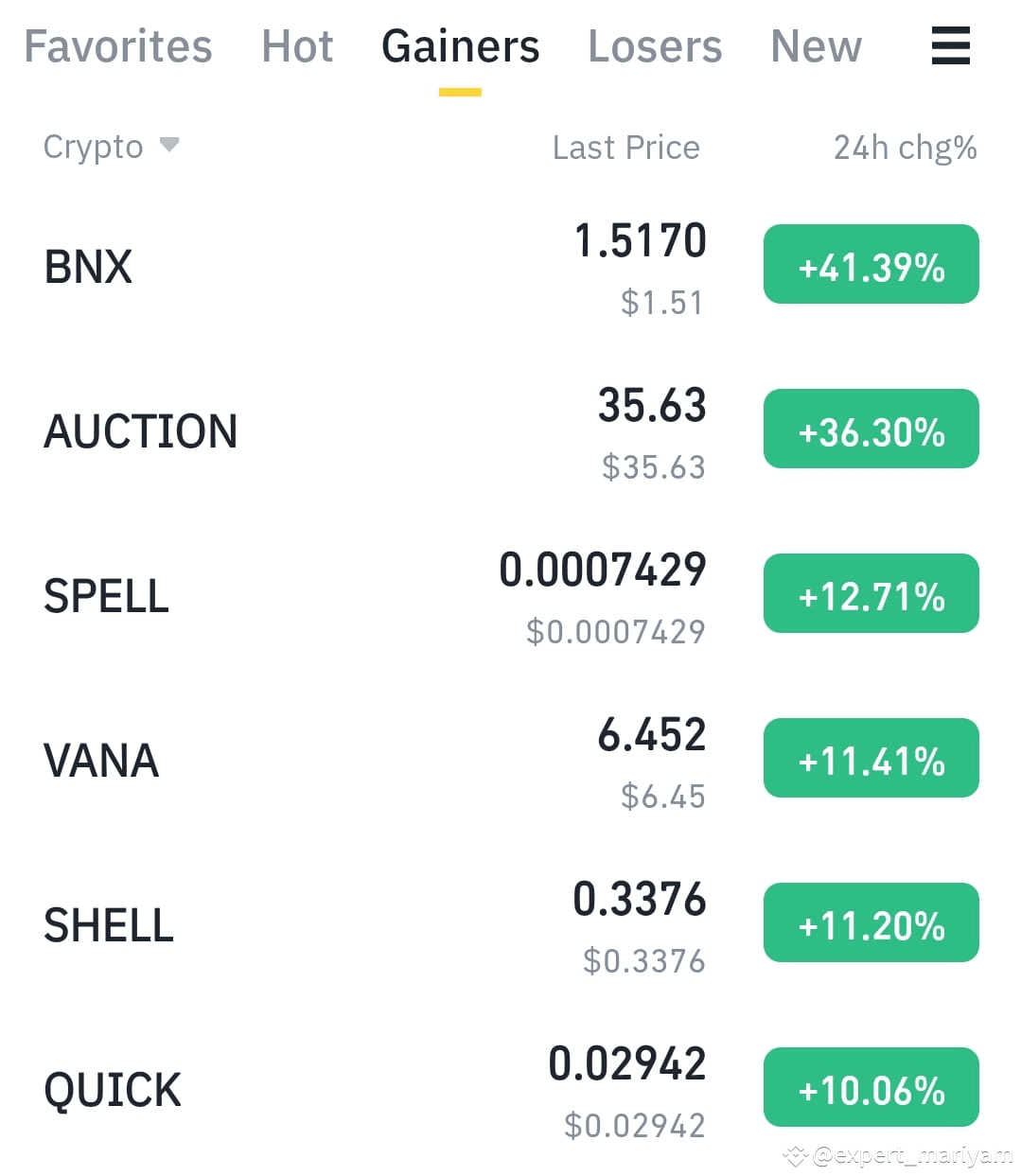Click the VANA +11.41% badge

click(871, 758)
